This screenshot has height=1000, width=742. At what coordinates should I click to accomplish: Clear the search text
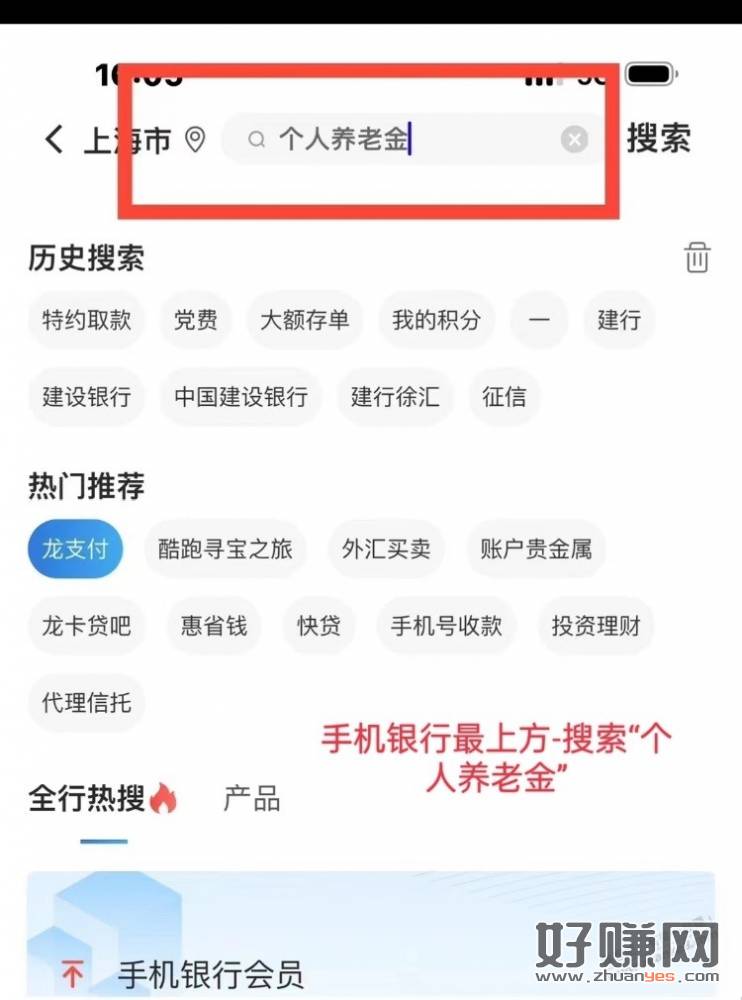coord(574,140)
